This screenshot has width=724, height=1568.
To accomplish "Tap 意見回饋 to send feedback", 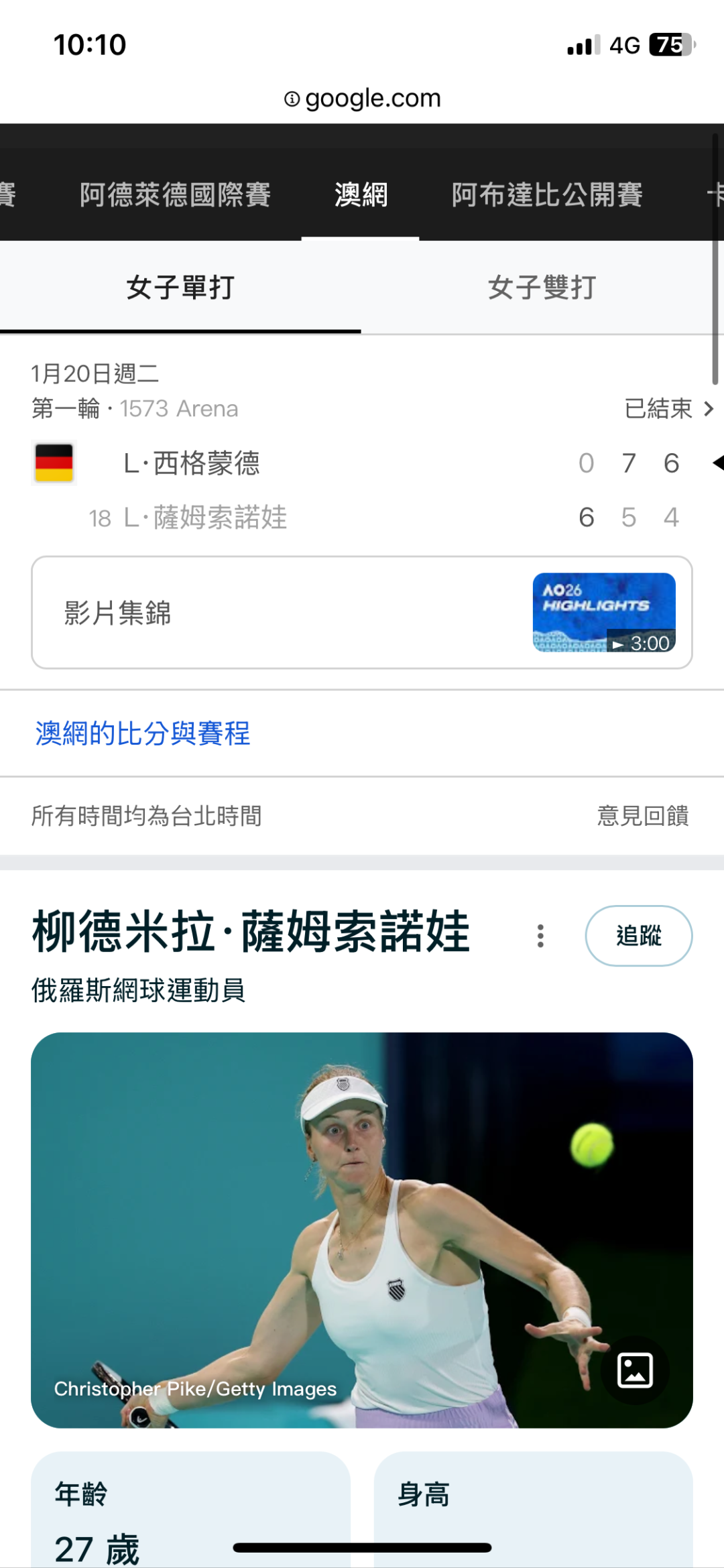I will coord(643,816).
